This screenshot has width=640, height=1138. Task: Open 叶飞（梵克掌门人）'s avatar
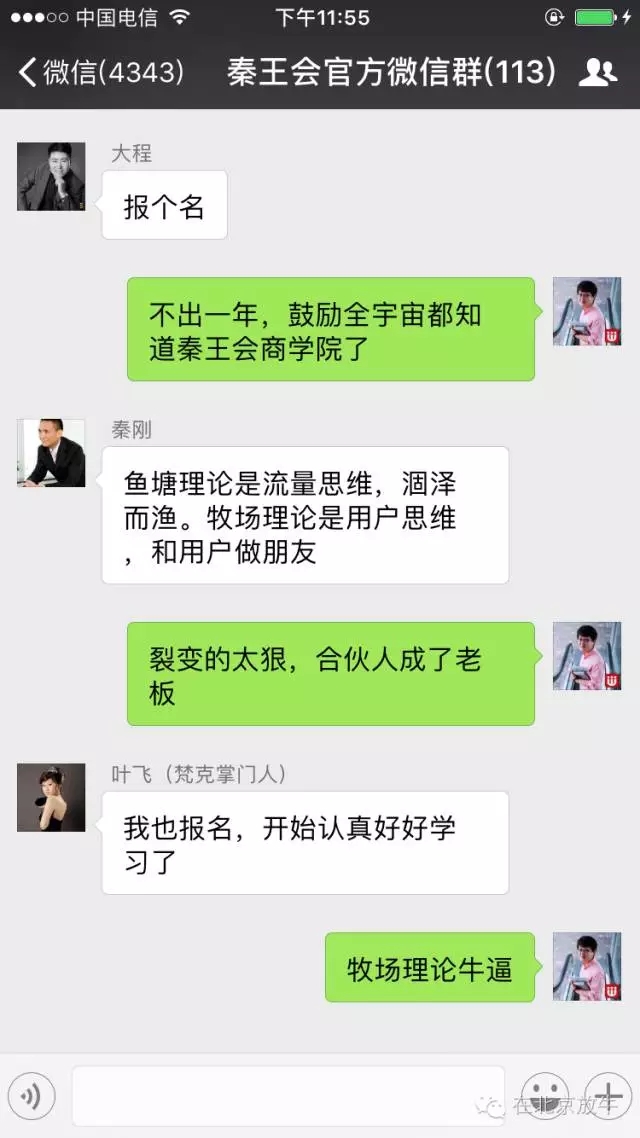(51, 798)
